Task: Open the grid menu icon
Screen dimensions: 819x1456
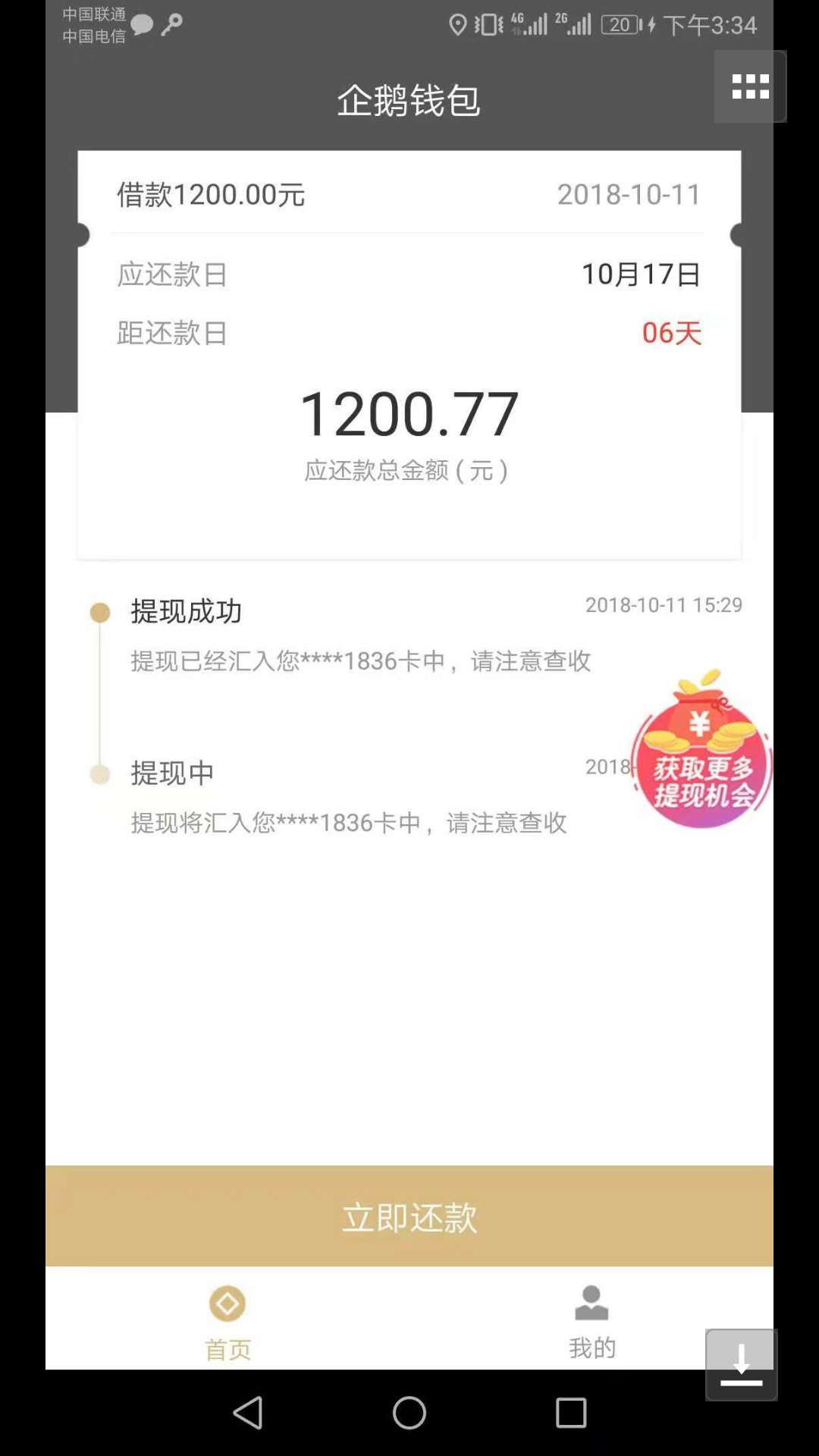Action: tap(750, 86)
